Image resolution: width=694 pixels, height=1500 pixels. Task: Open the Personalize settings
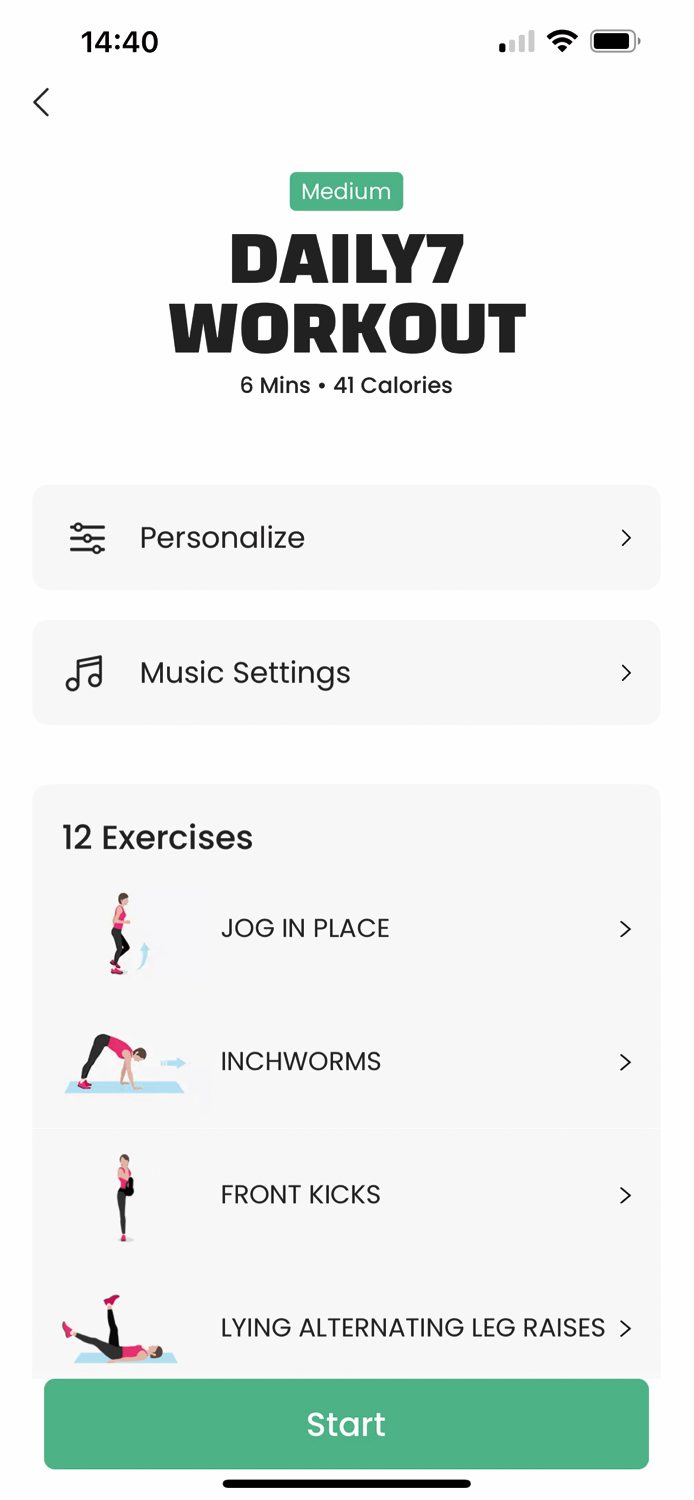(x=346, y=538)
